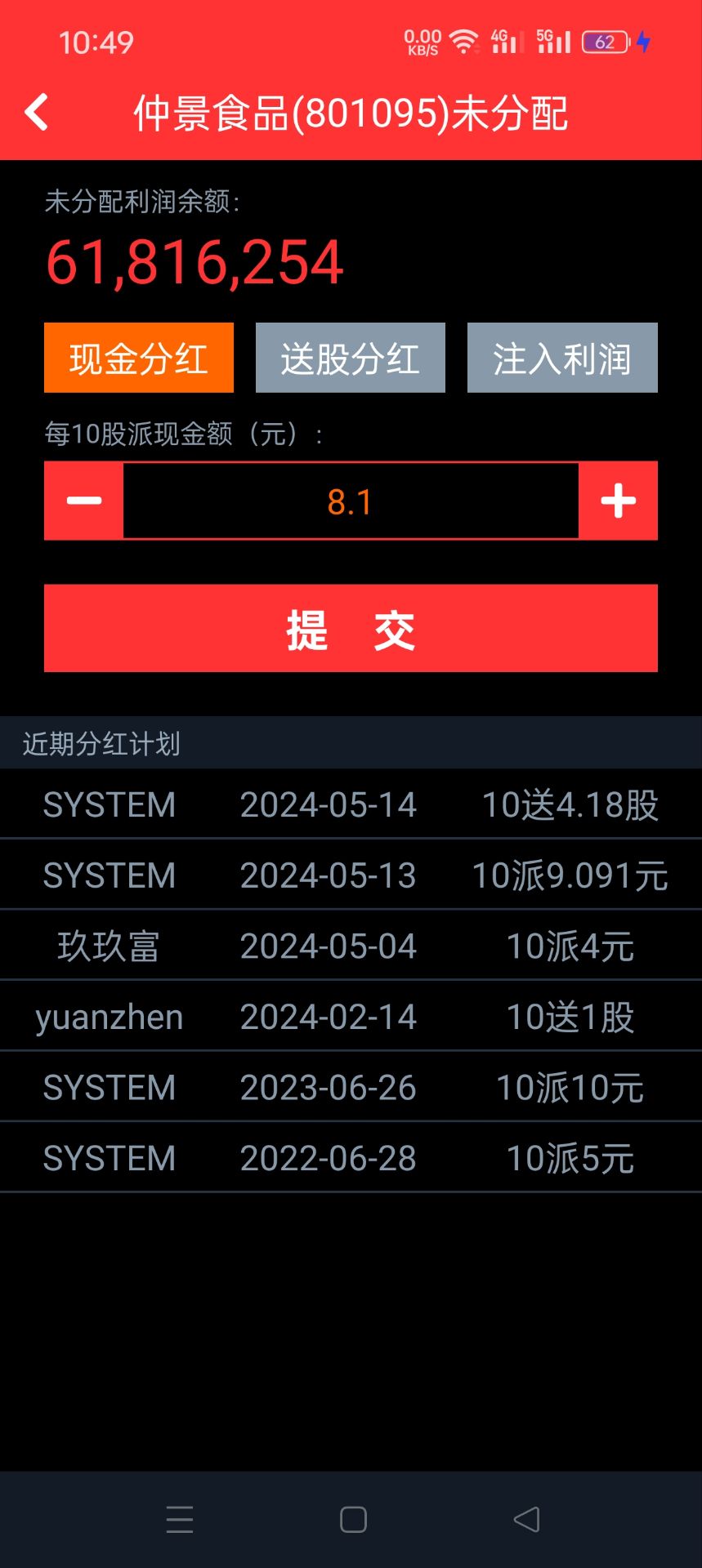
Task: Go to the system home screen
Action: click(353, 1520)
